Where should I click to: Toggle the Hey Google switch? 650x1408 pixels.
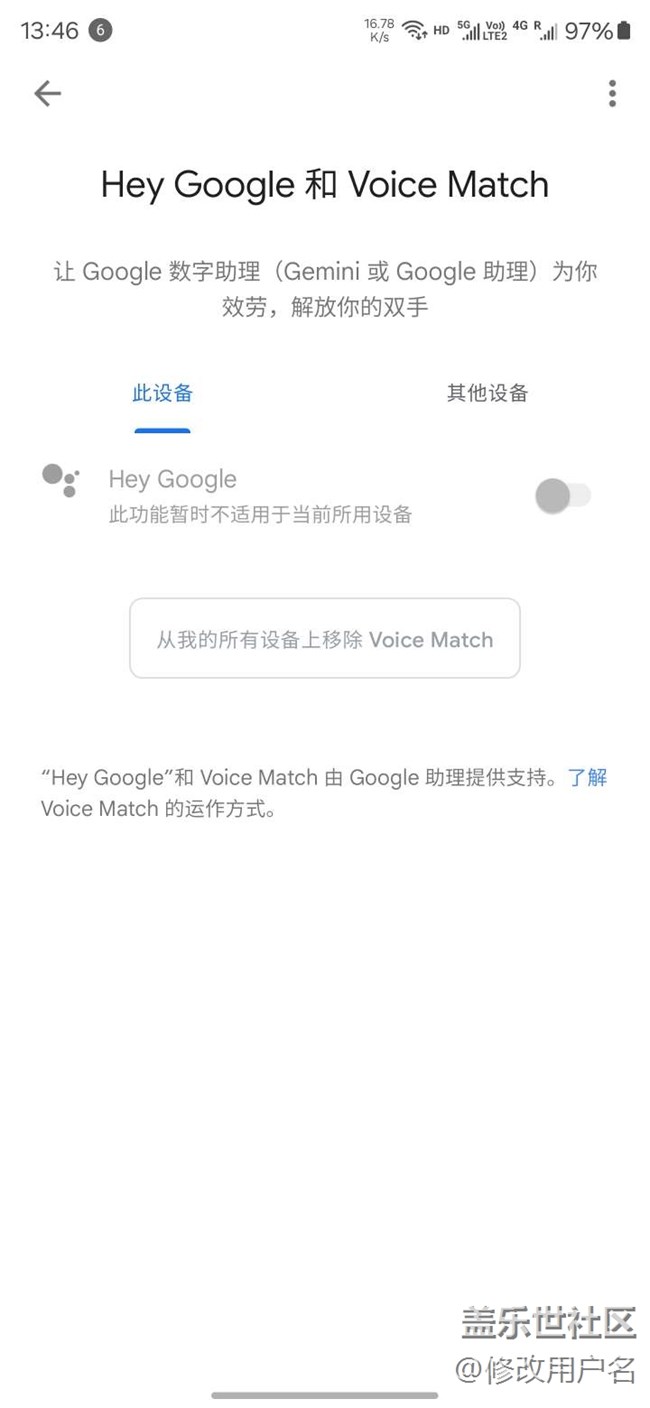click(x=562, y=495)
